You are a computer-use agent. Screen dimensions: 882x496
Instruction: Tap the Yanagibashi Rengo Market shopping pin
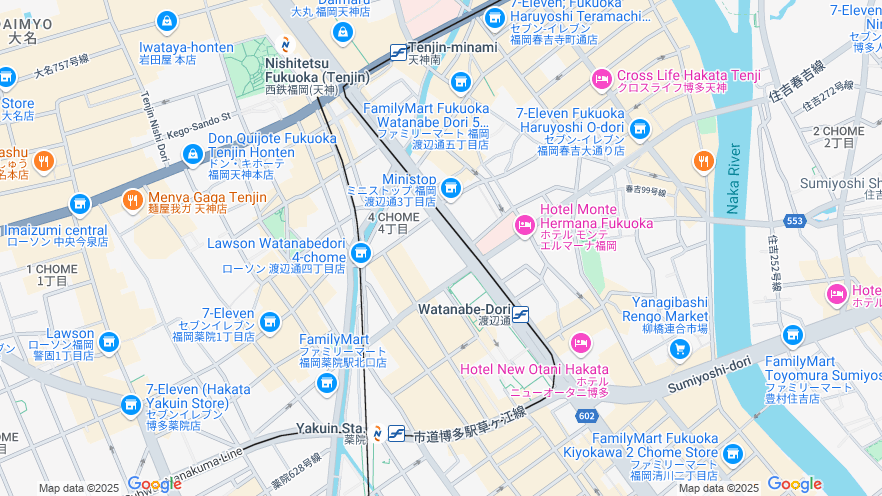[x=680, y=349]
